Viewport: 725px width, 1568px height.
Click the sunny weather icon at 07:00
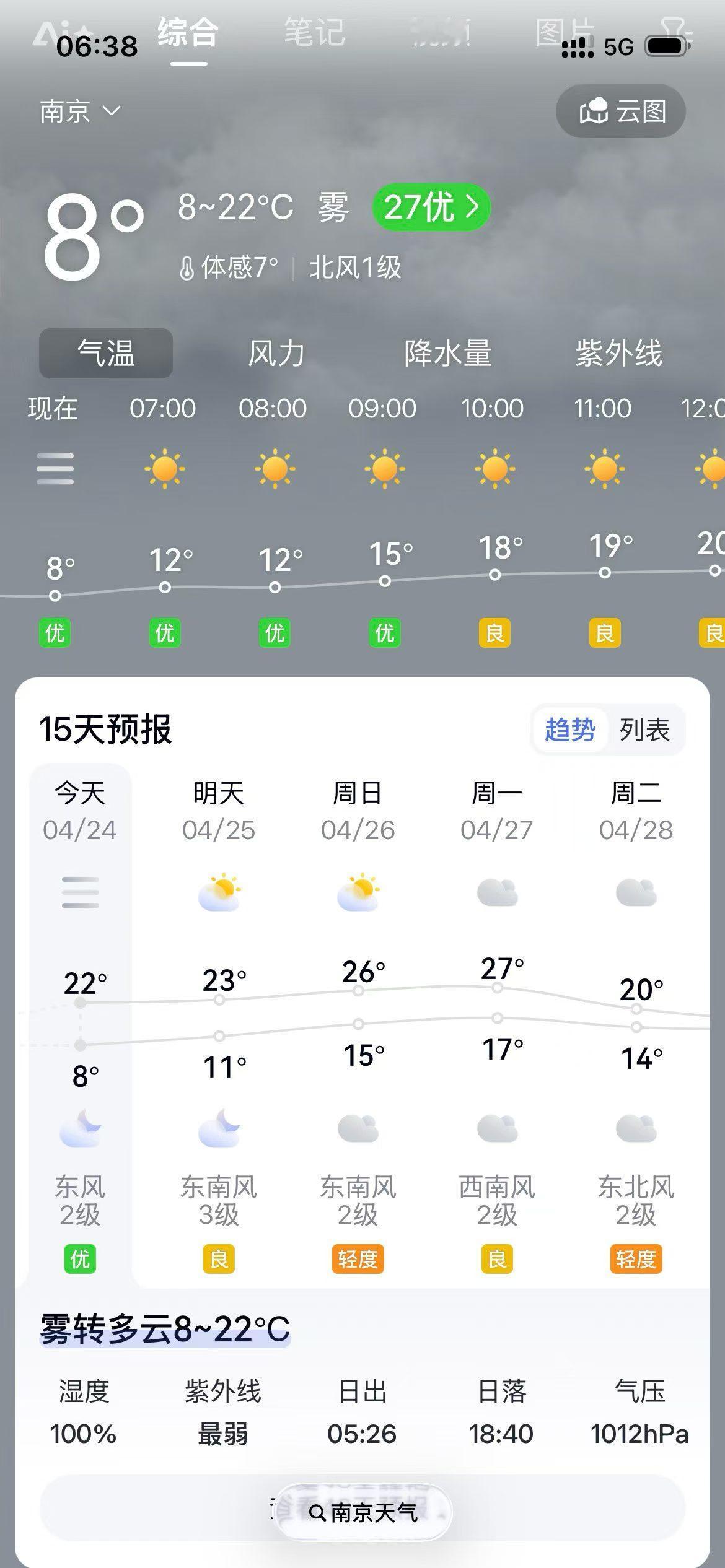[164, 469]
